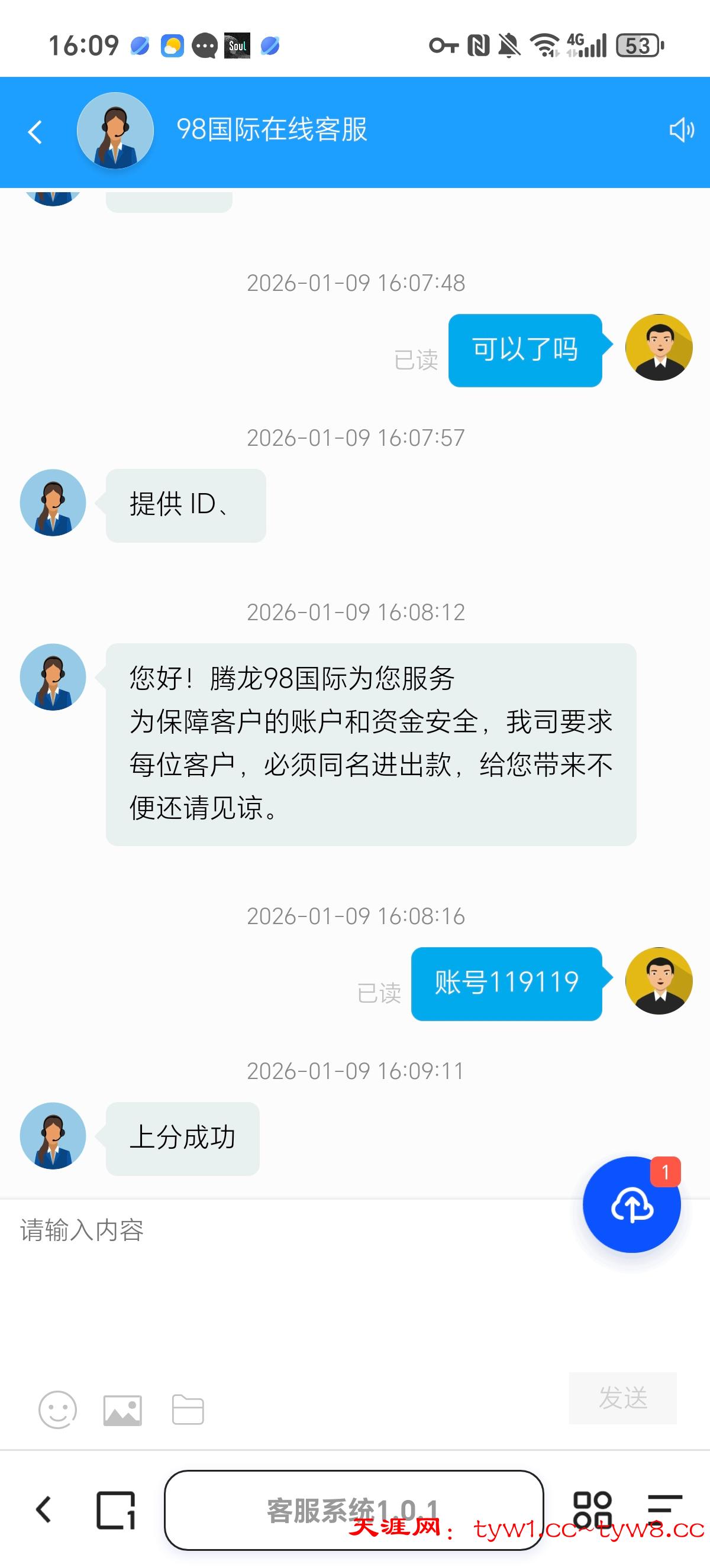Tap the floating cloud upload button

tap(631, 1205)
